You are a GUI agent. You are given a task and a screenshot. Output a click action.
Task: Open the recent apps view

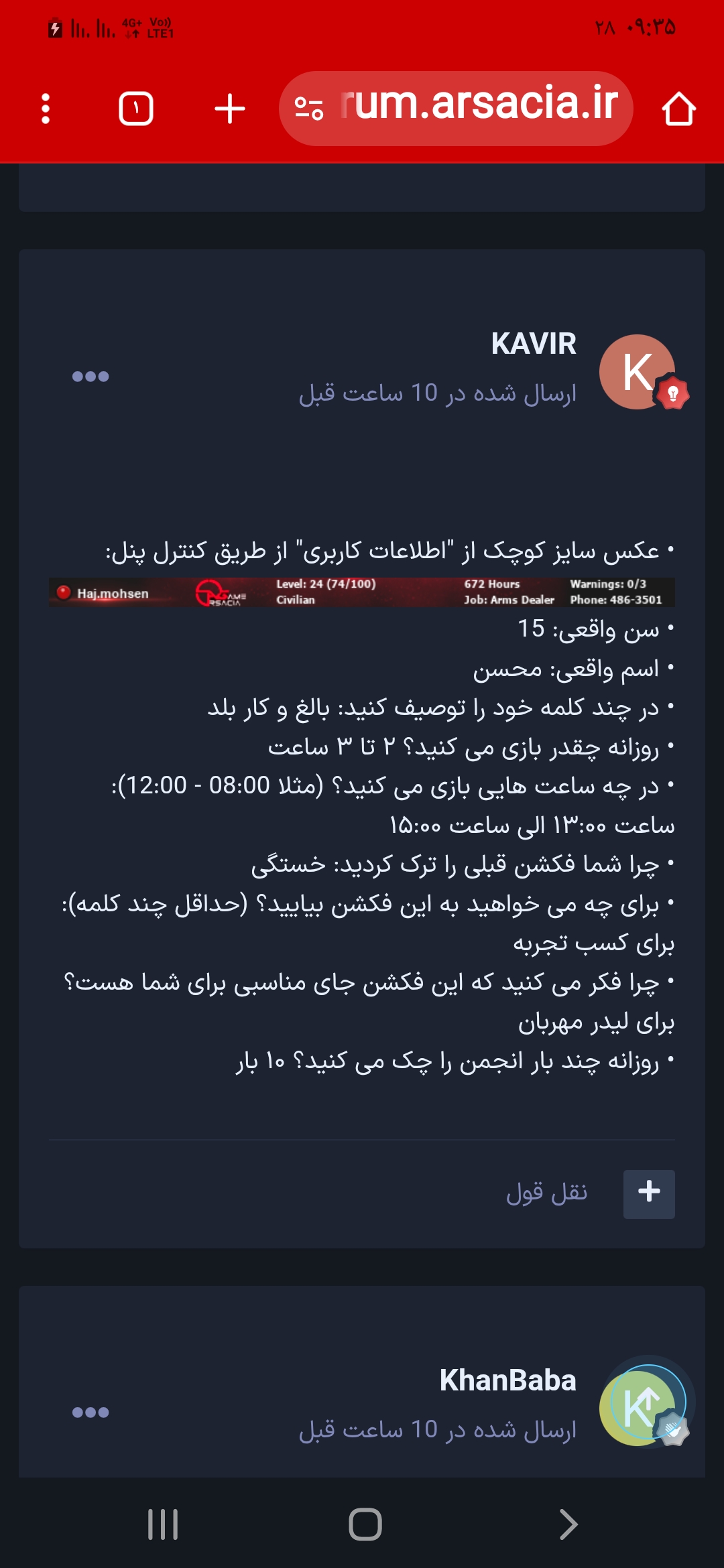pos(163,1525)
